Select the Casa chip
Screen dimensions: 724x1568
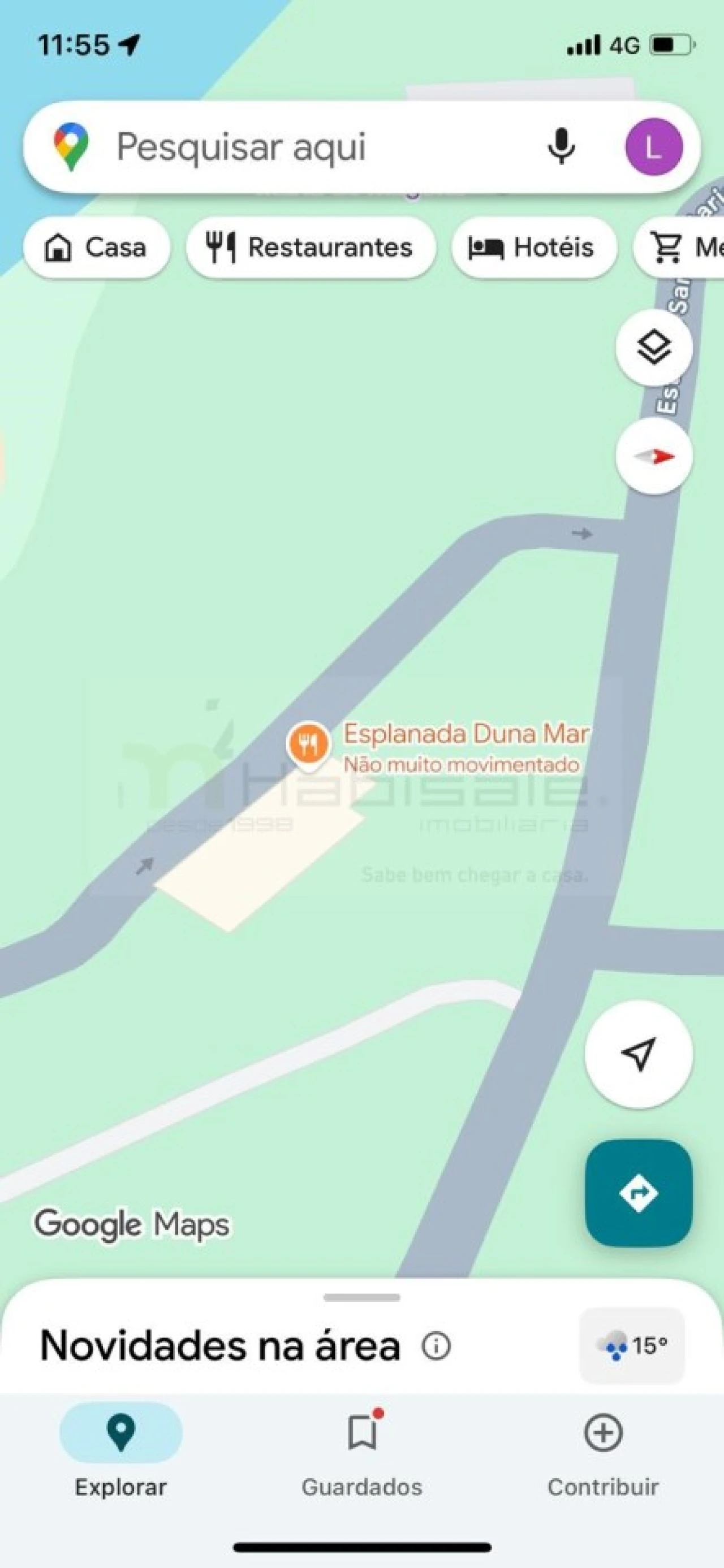coord(96,248)
